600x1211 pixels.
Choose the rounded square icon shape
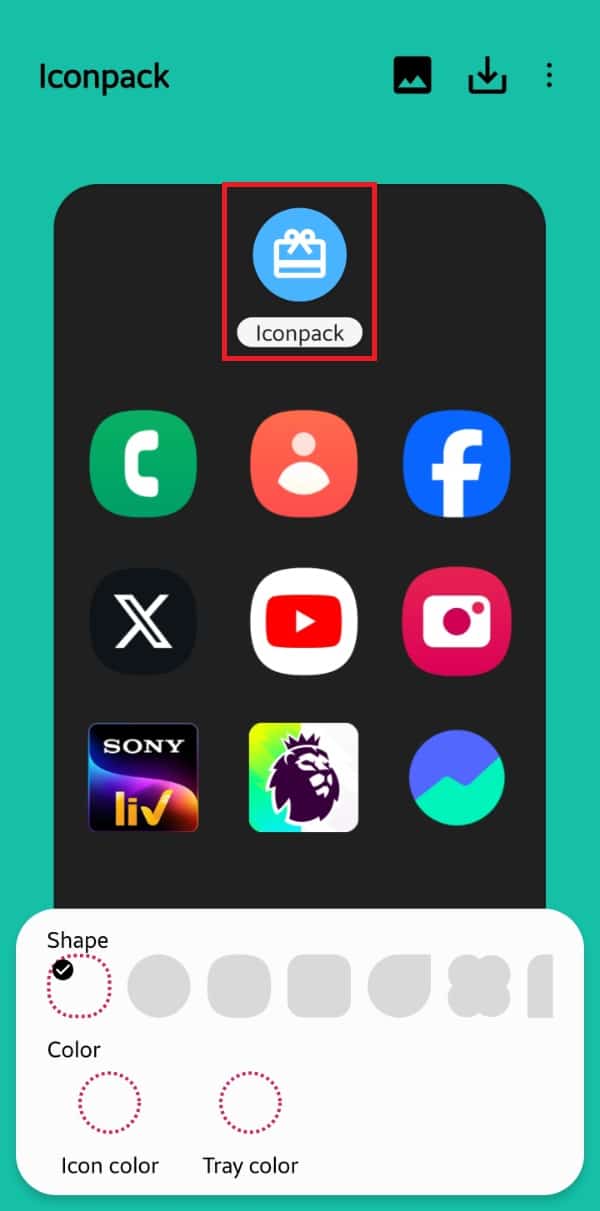click(x=319, y=986)
